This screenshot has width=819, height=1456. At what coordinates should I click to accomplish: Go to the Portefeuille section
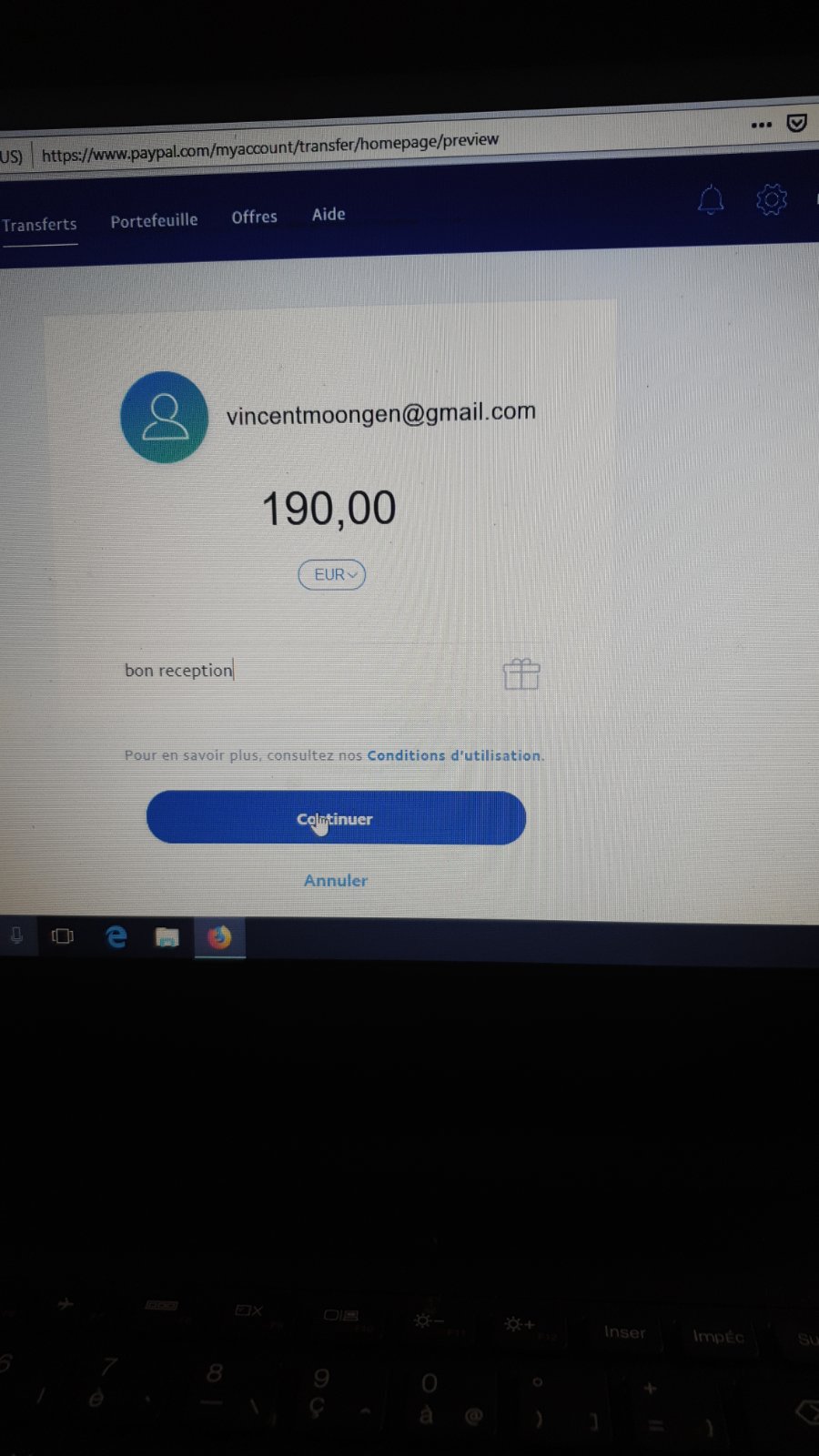154,221
